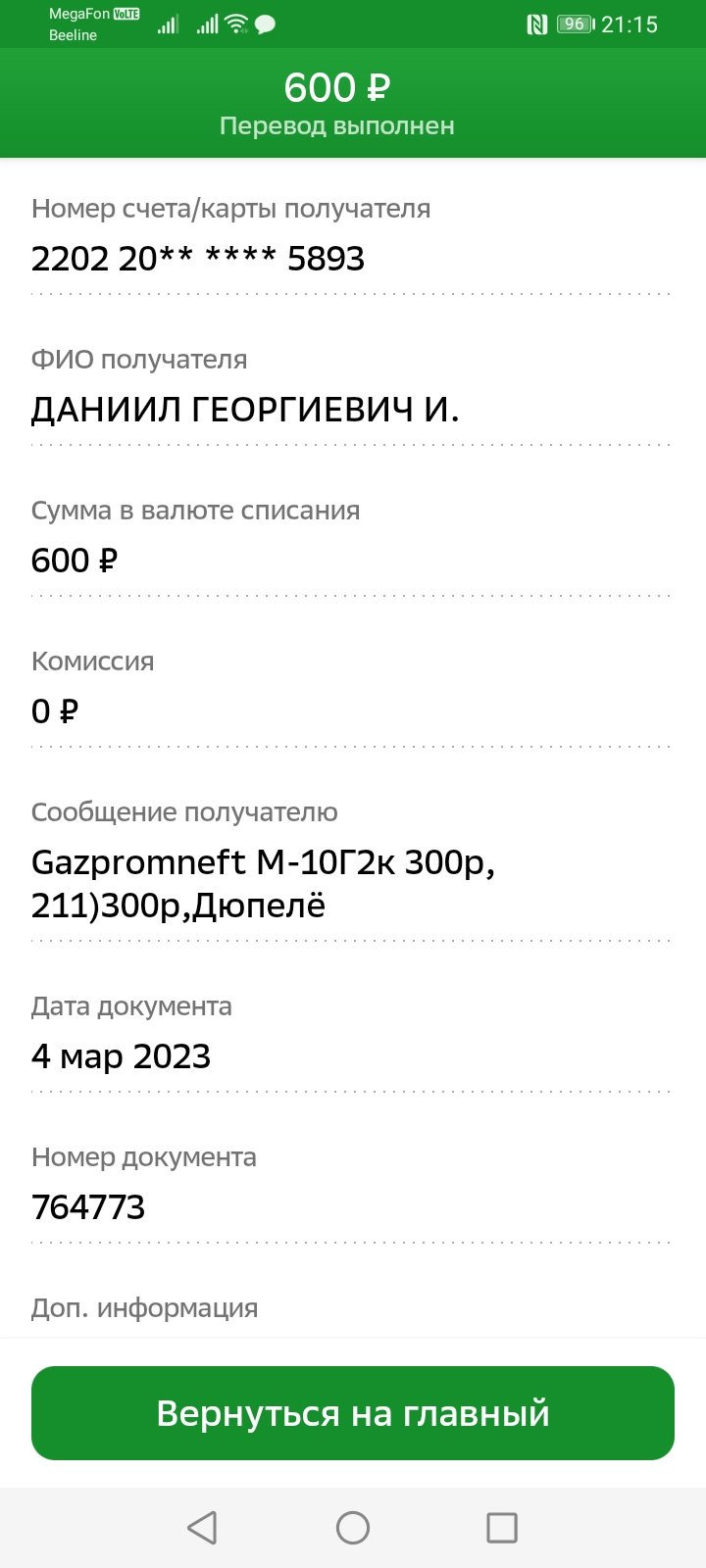Go back with the system back arrow
The image size is (706, 1568).
[x=202, y=1527]
